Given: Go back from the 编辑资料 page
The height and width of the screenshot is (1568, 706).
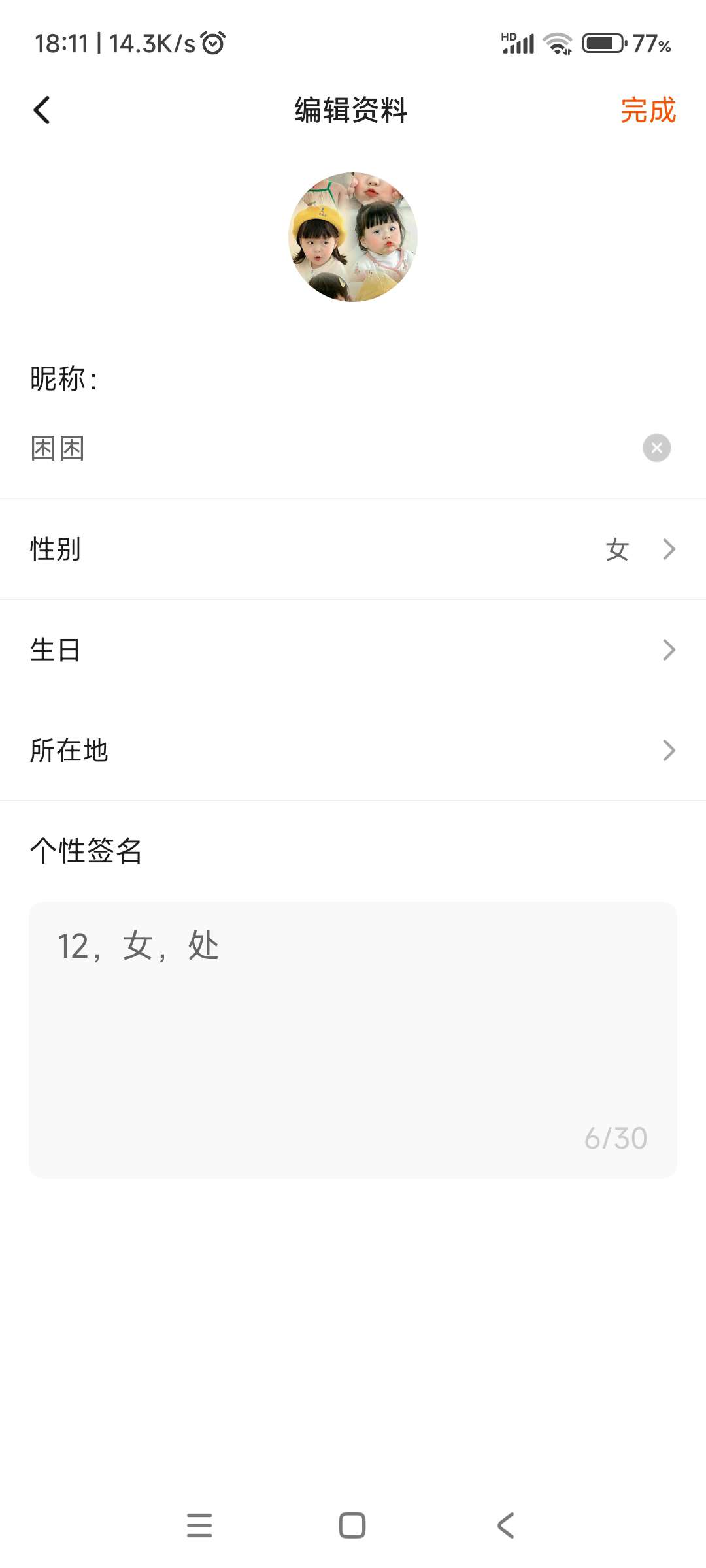Looking at the screenshot, I should 42,110.
